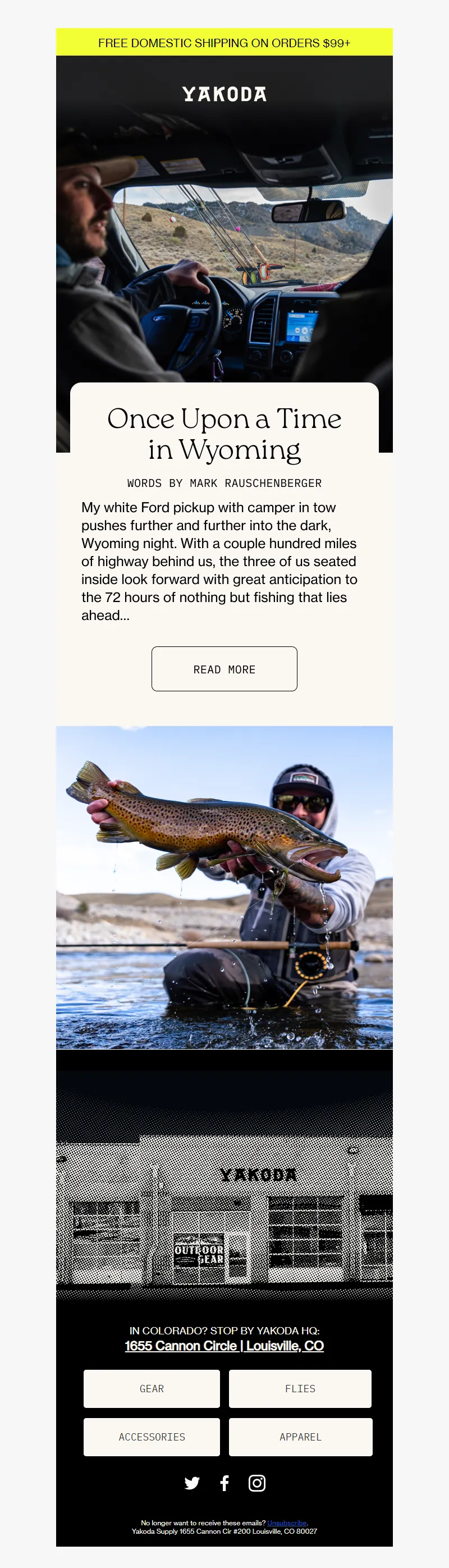Tap the Unsubscribe link
449x1568 pixels.
(x=287, y=1523)
